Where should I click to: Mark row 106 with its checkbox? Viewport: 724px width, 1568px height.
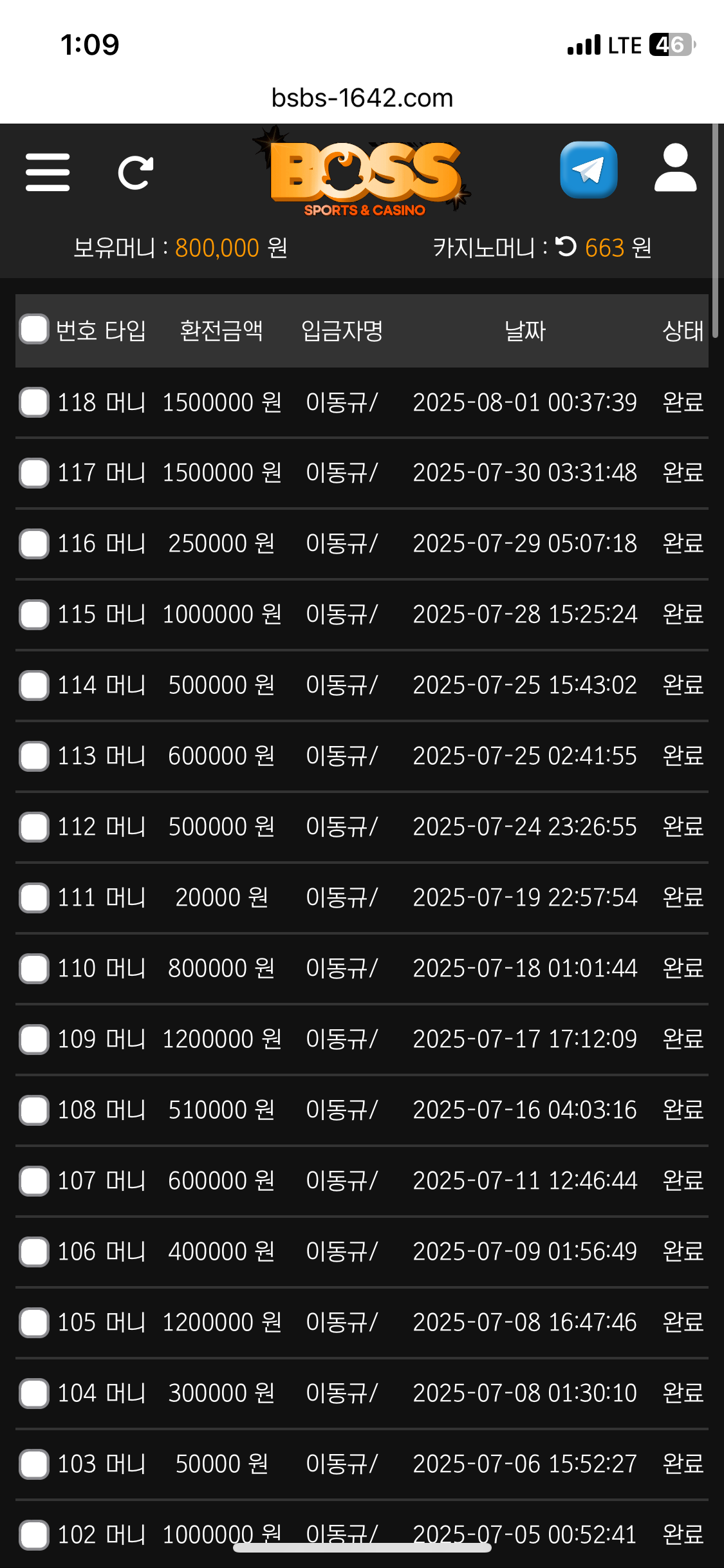(34, 1252)
